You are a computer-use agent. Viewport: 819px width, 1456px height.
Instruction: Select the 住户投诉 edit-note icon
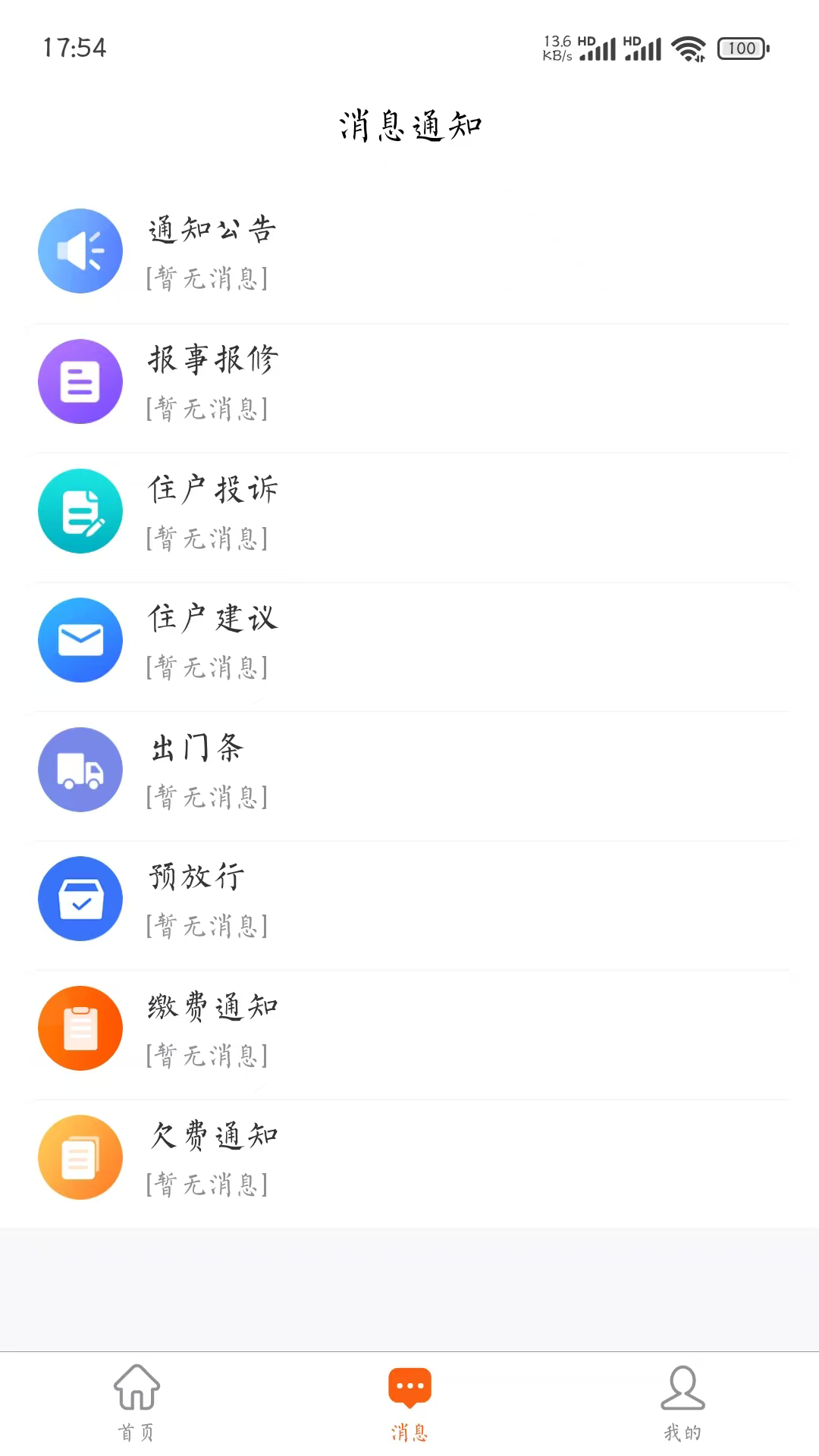click(80, 510)
